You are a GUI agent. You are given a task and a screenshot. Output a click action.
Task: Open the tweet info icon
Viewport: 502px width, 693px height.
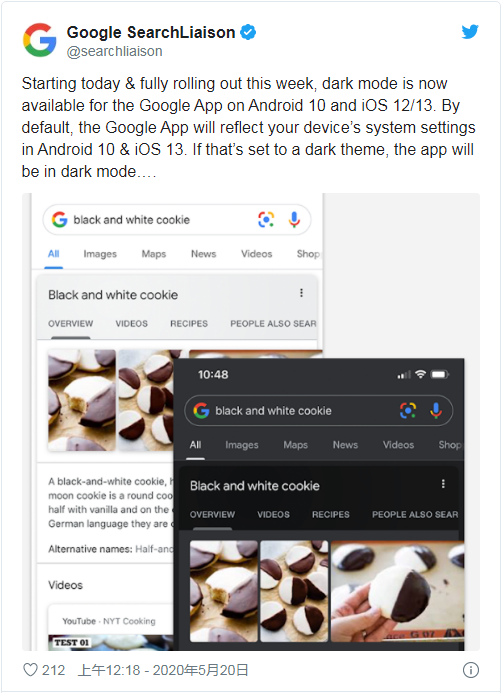point(471,670)
